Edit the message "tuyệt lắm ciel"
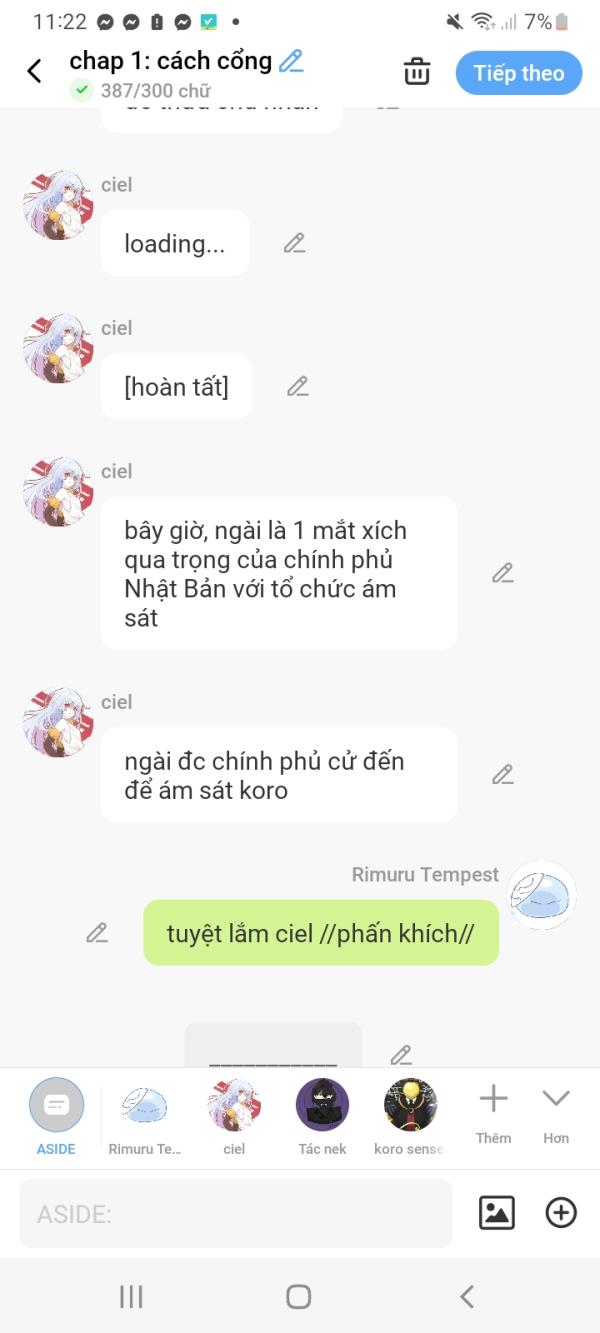 pyautogui.click(x=97, y=933)
